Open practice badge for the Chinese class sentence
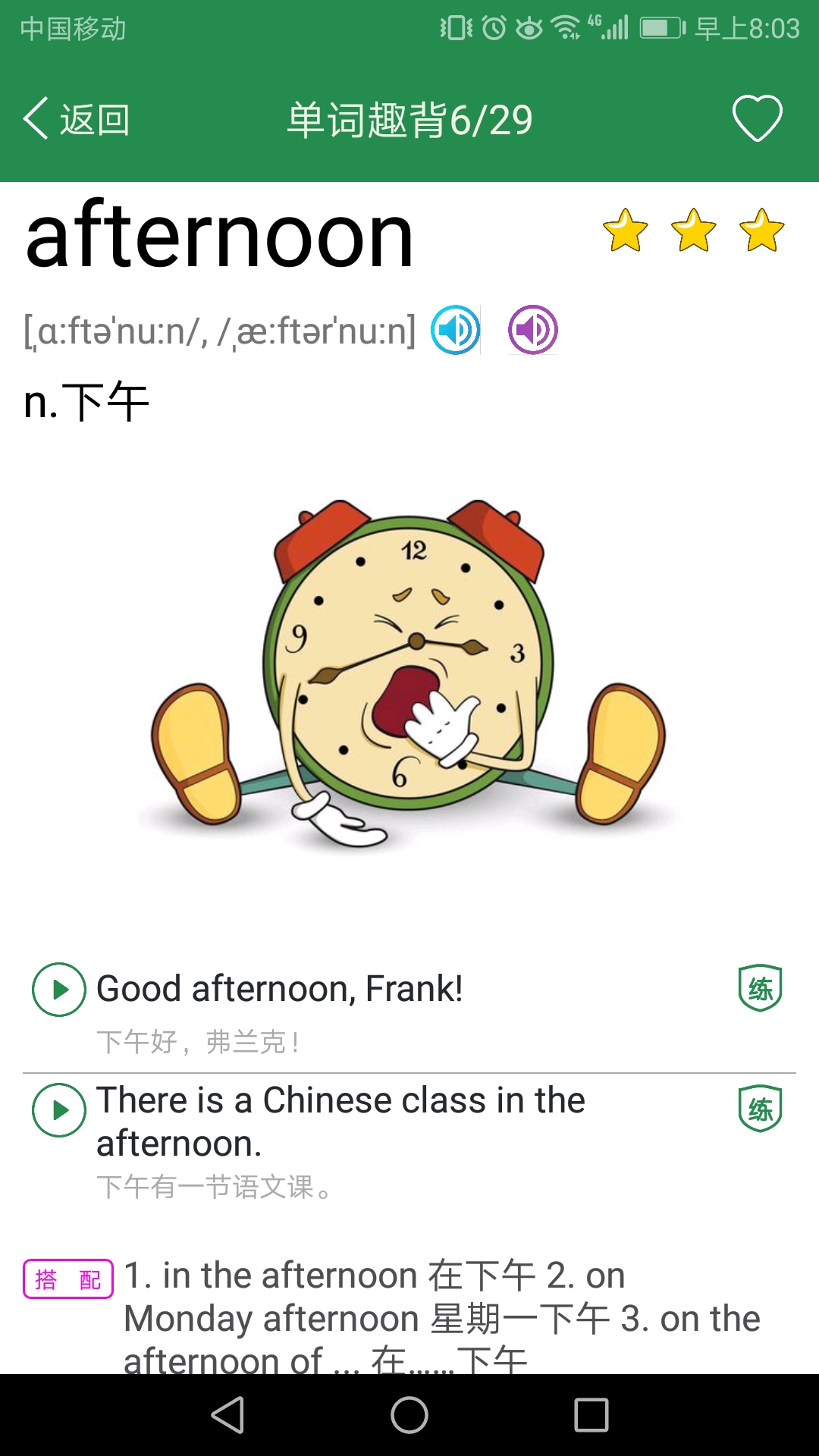819x1456 pixels. (760, 1109)
